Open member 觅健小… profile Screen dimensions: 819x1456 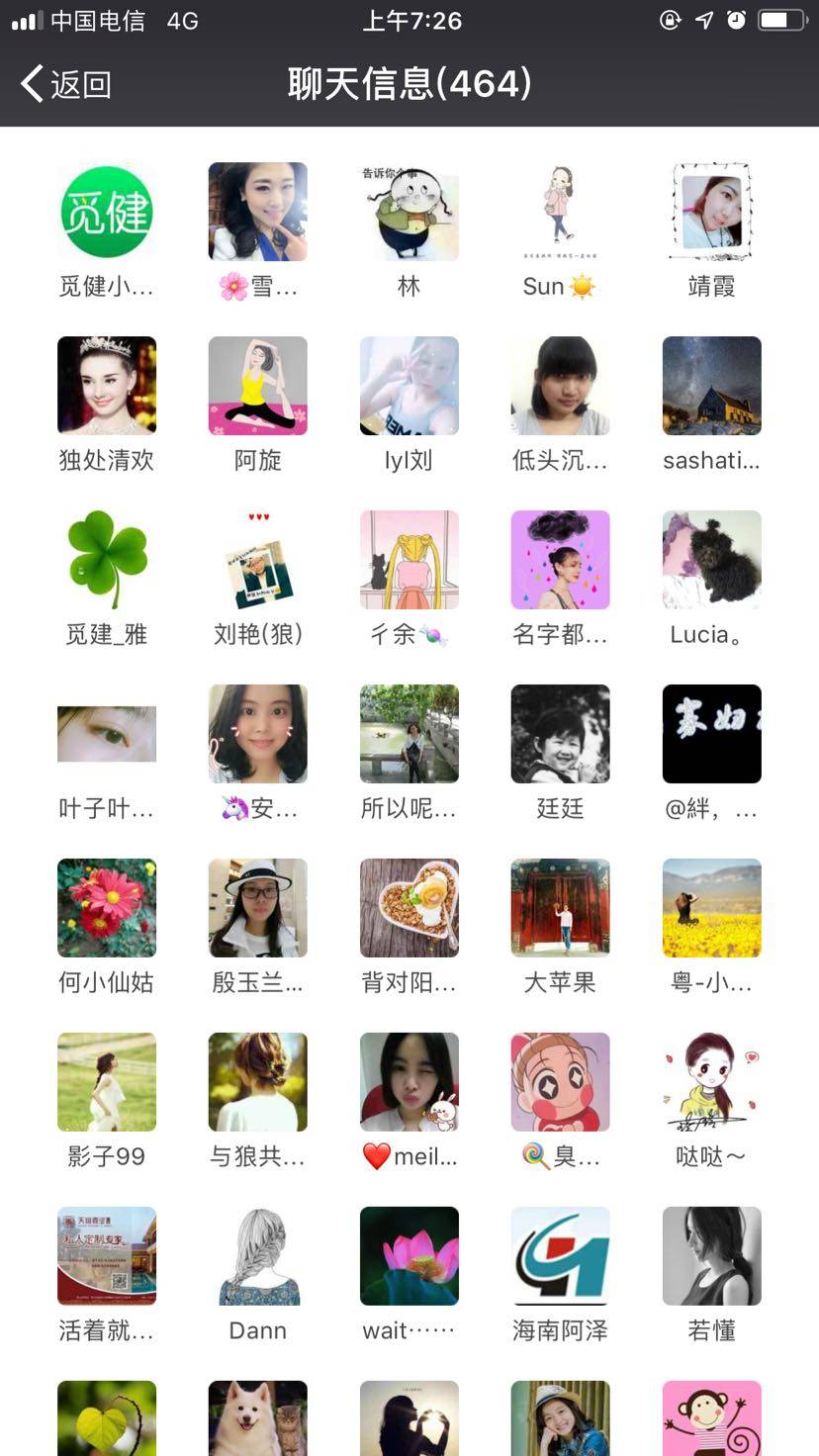[x=107, y=212]
